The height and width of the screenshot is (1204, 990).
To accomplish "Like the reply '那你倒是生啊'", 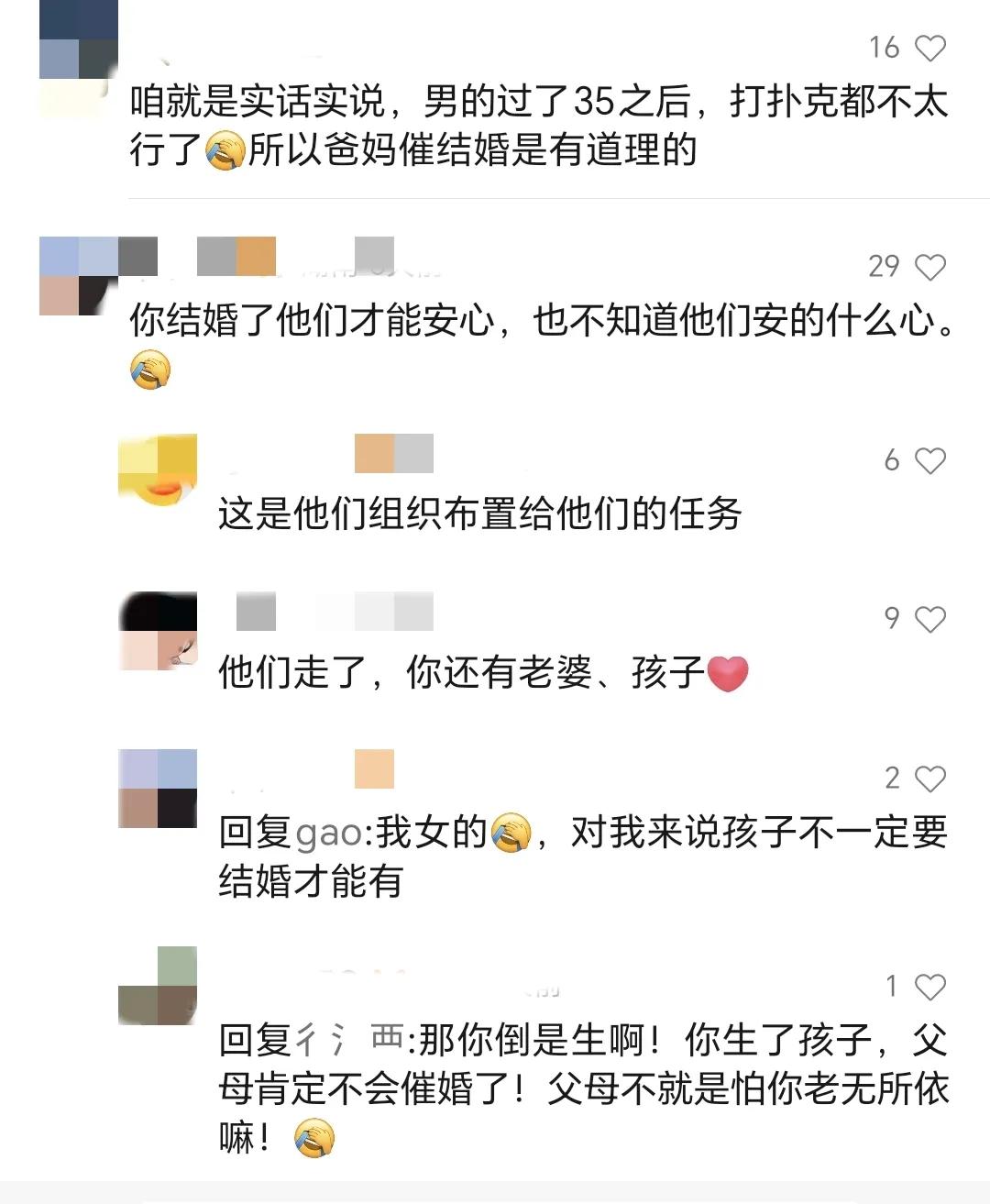I will point(930,987).
